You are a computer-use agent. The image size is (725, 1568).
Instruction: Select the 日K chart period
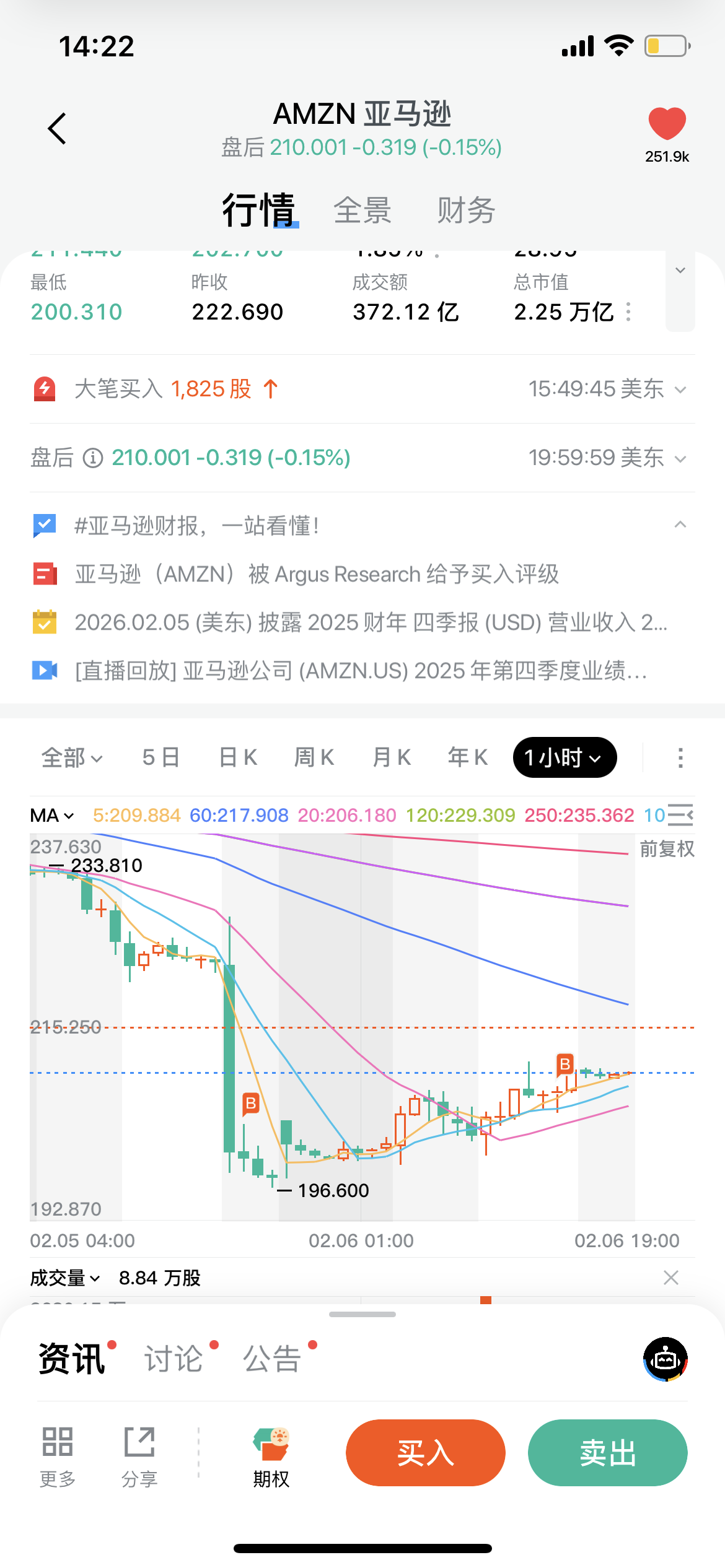tap(238, 757)
